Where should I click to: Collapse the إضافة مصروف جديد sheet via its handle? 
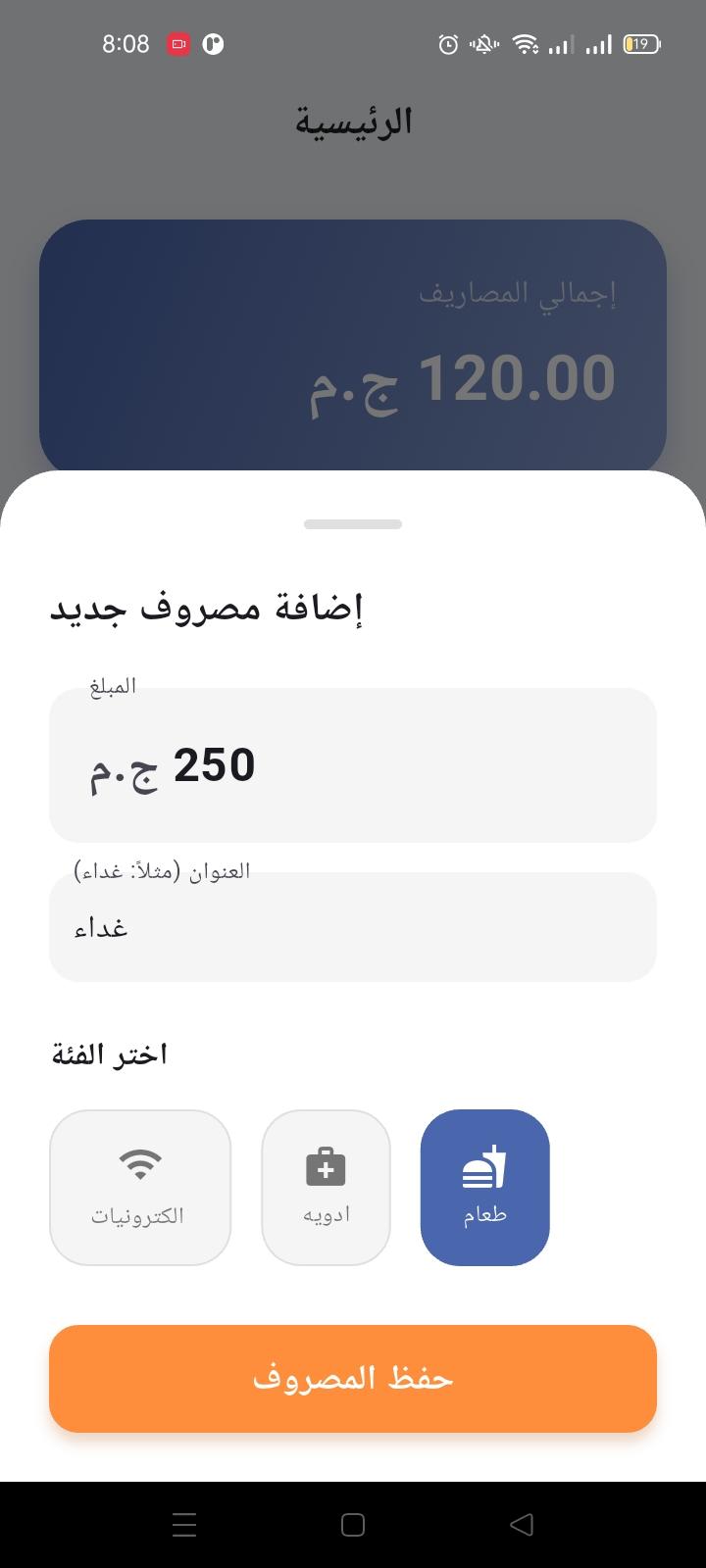tap(353, 523)
